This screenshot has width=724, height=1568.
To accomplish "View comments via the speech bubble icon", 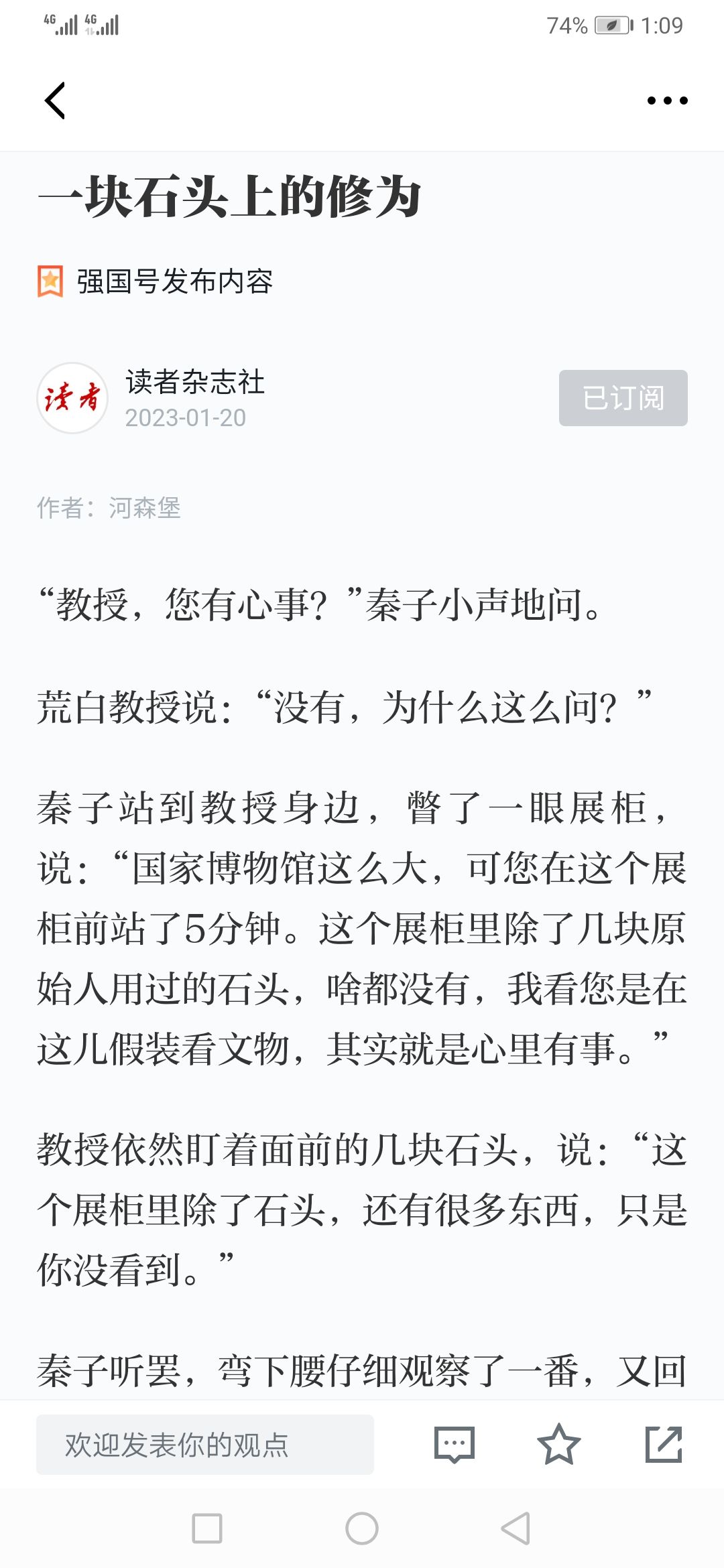I will (x=455, y=1445).
